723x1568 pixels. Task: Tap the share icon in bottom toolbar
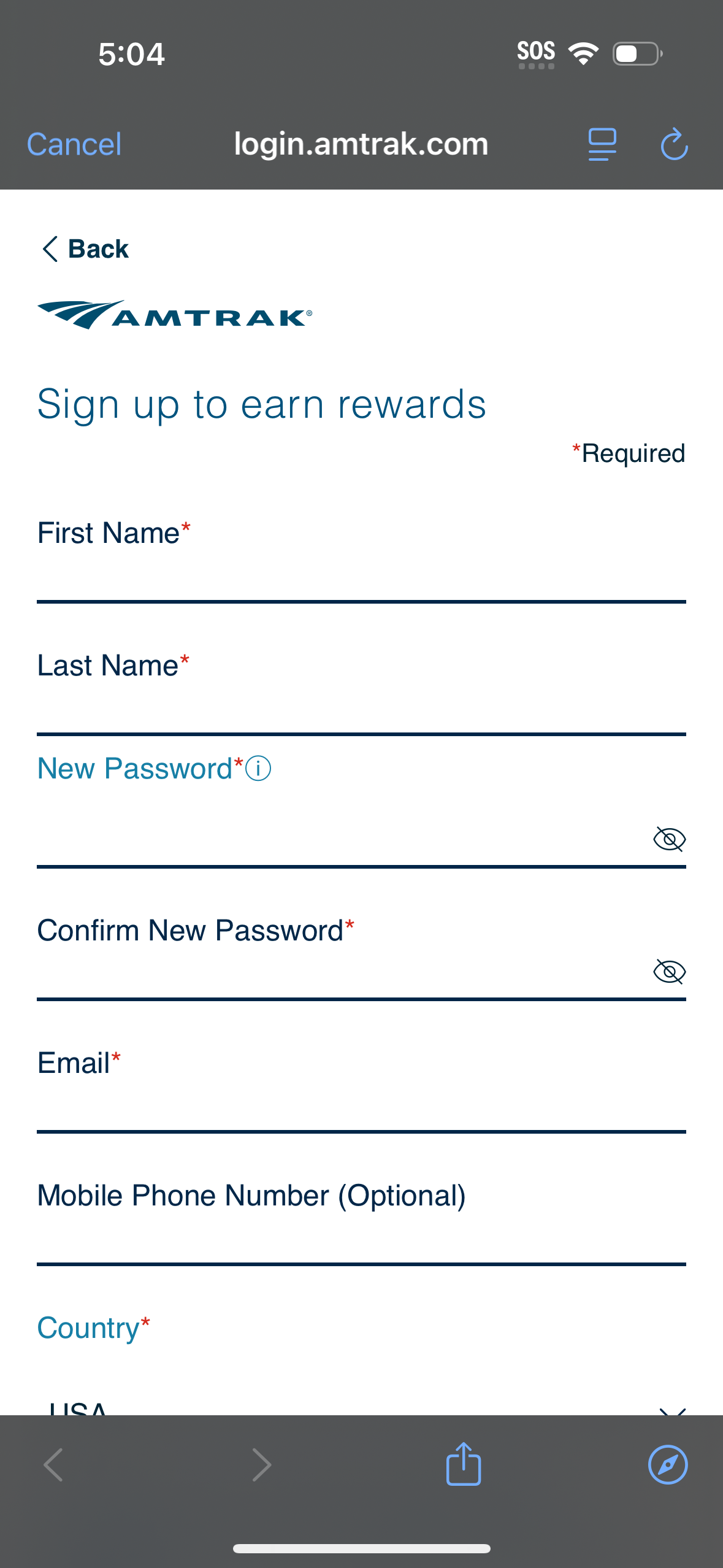tap(463, 1464)
